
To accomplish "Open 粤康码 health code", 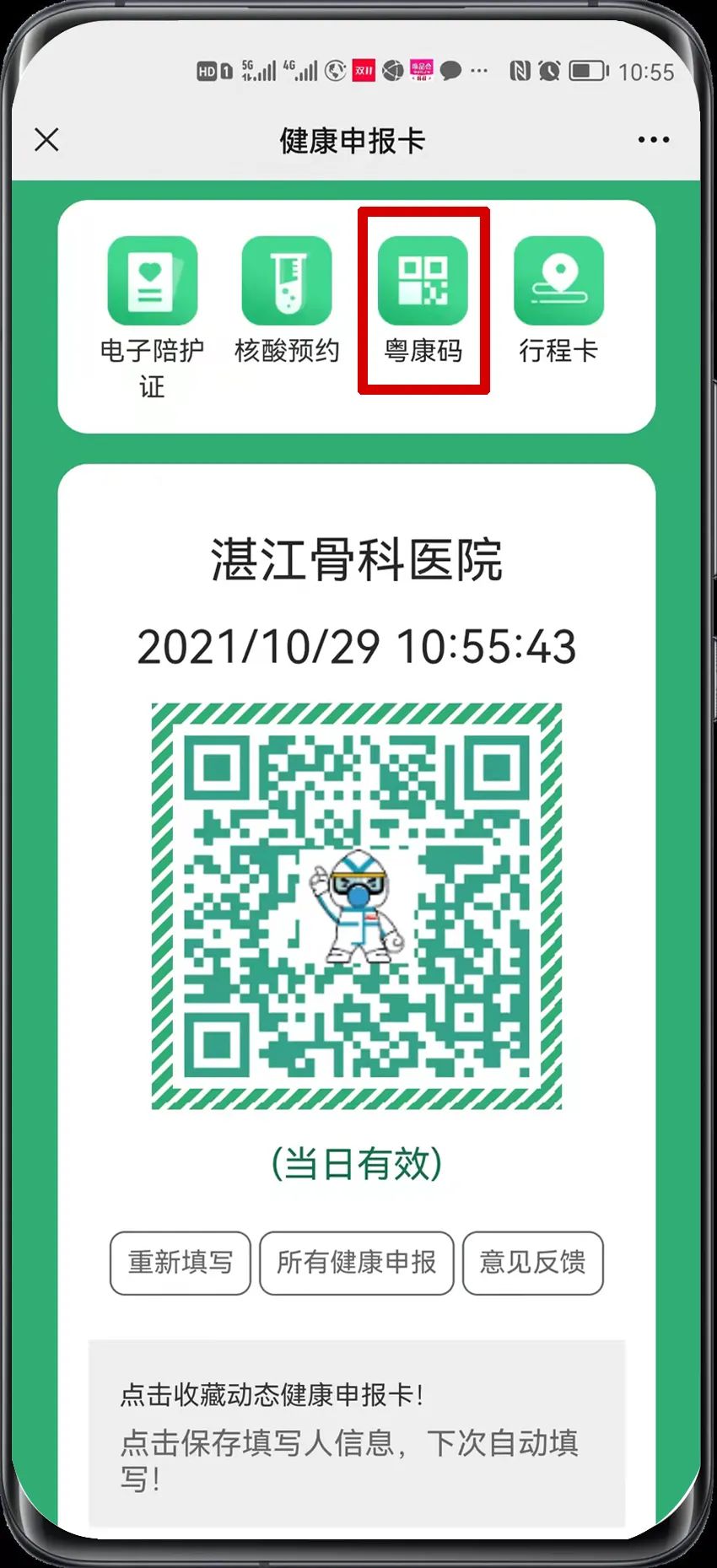I will (x=423, y=283).
